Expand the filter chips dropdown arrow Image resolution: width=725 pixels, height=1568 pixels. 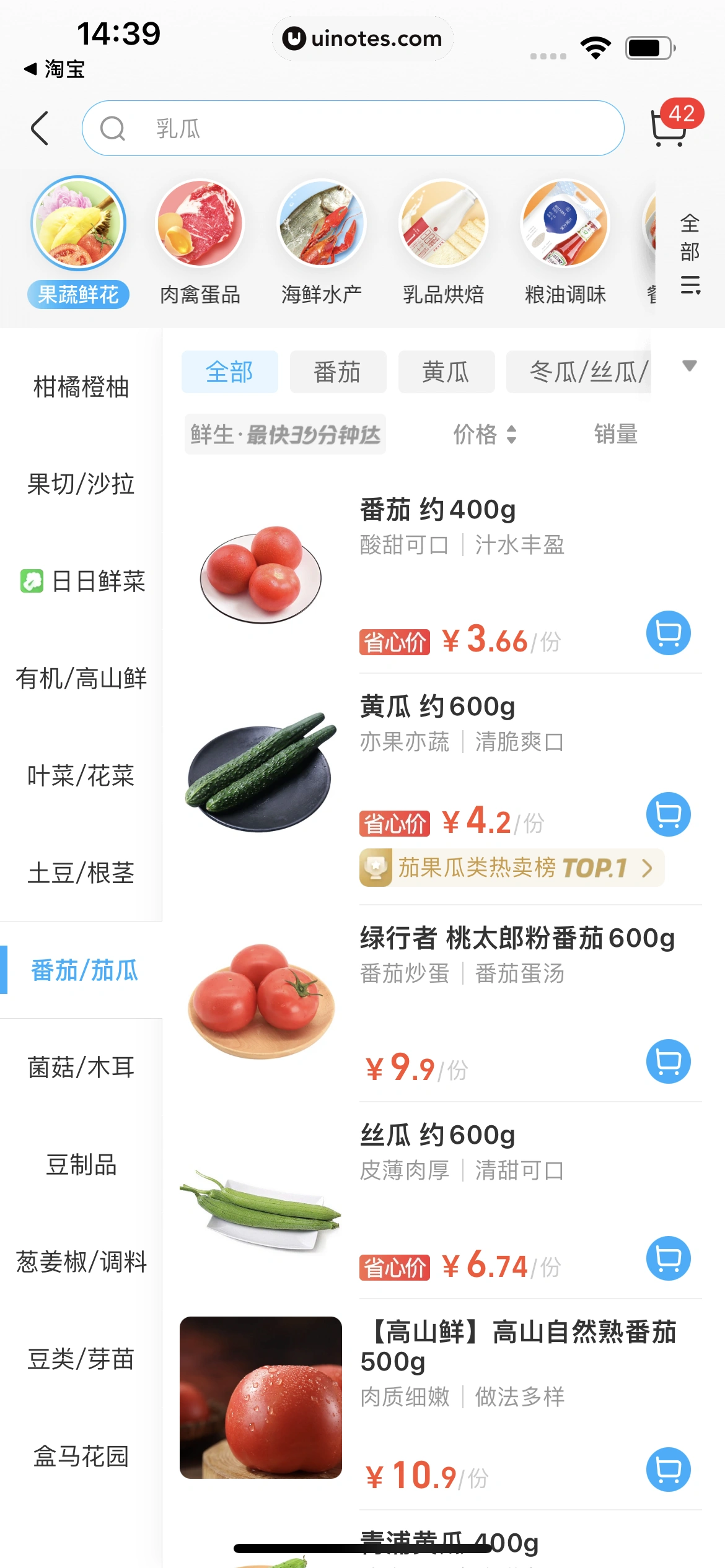coord(689,365)
